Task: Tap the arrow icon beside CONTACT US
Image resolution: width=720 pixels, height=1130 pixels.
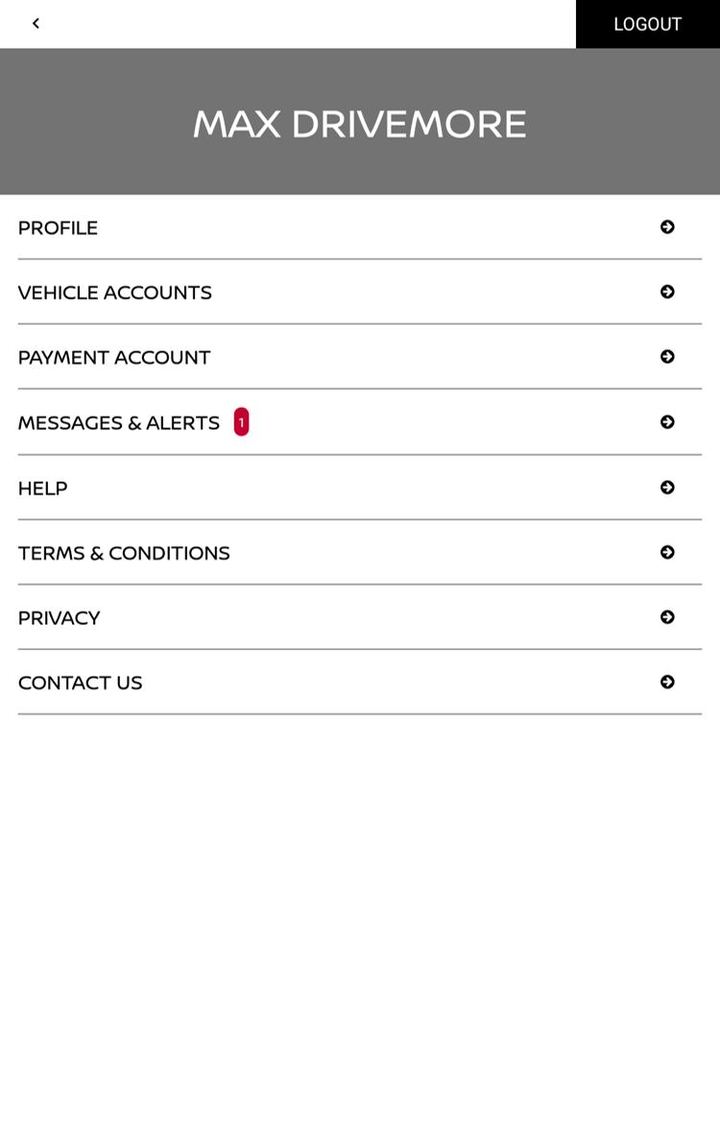Action: tap(667, 682)
